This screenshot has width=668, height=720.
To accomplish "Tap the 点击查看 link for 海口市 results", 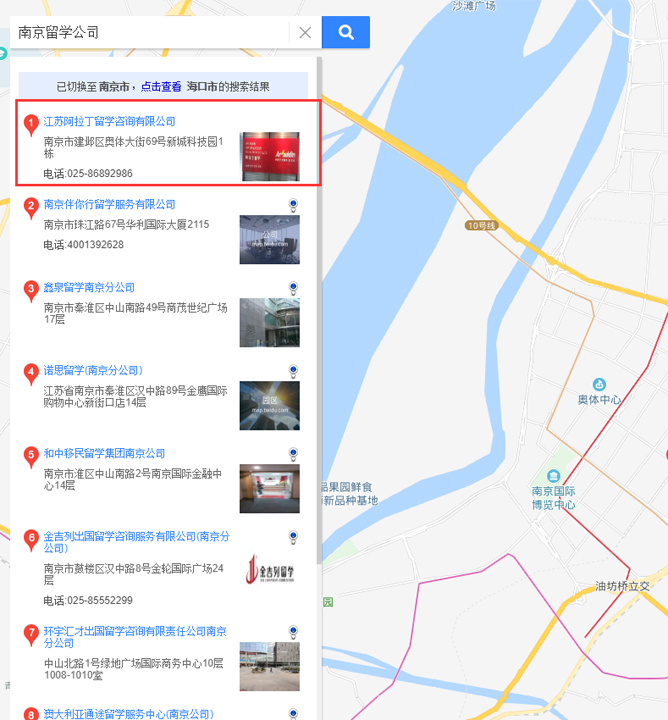I will click(x=161, y=87).
